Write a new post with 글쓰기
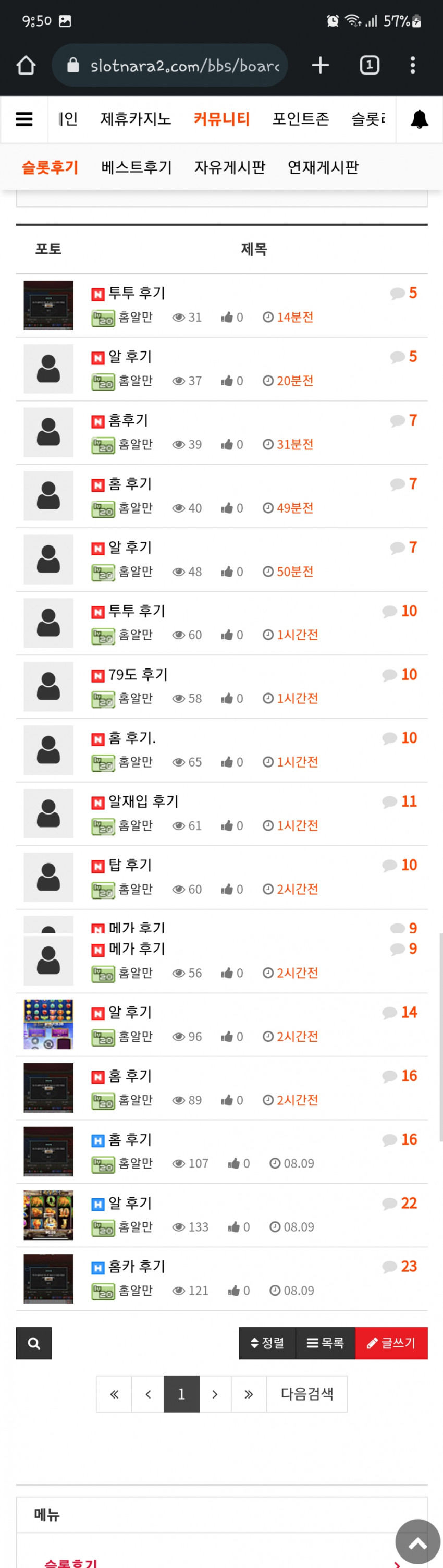The image size is (443, 1568). click(x=391, y=1343)
